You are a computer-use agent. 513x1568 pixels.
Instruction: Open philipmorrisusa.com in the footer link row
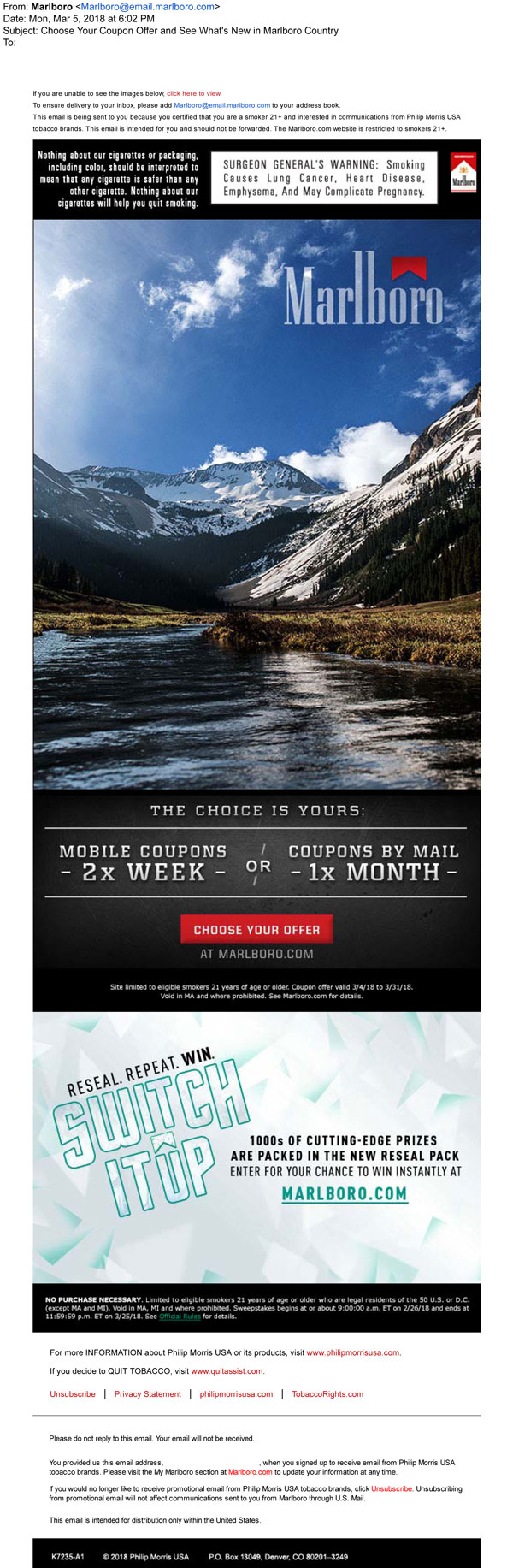236,1393
